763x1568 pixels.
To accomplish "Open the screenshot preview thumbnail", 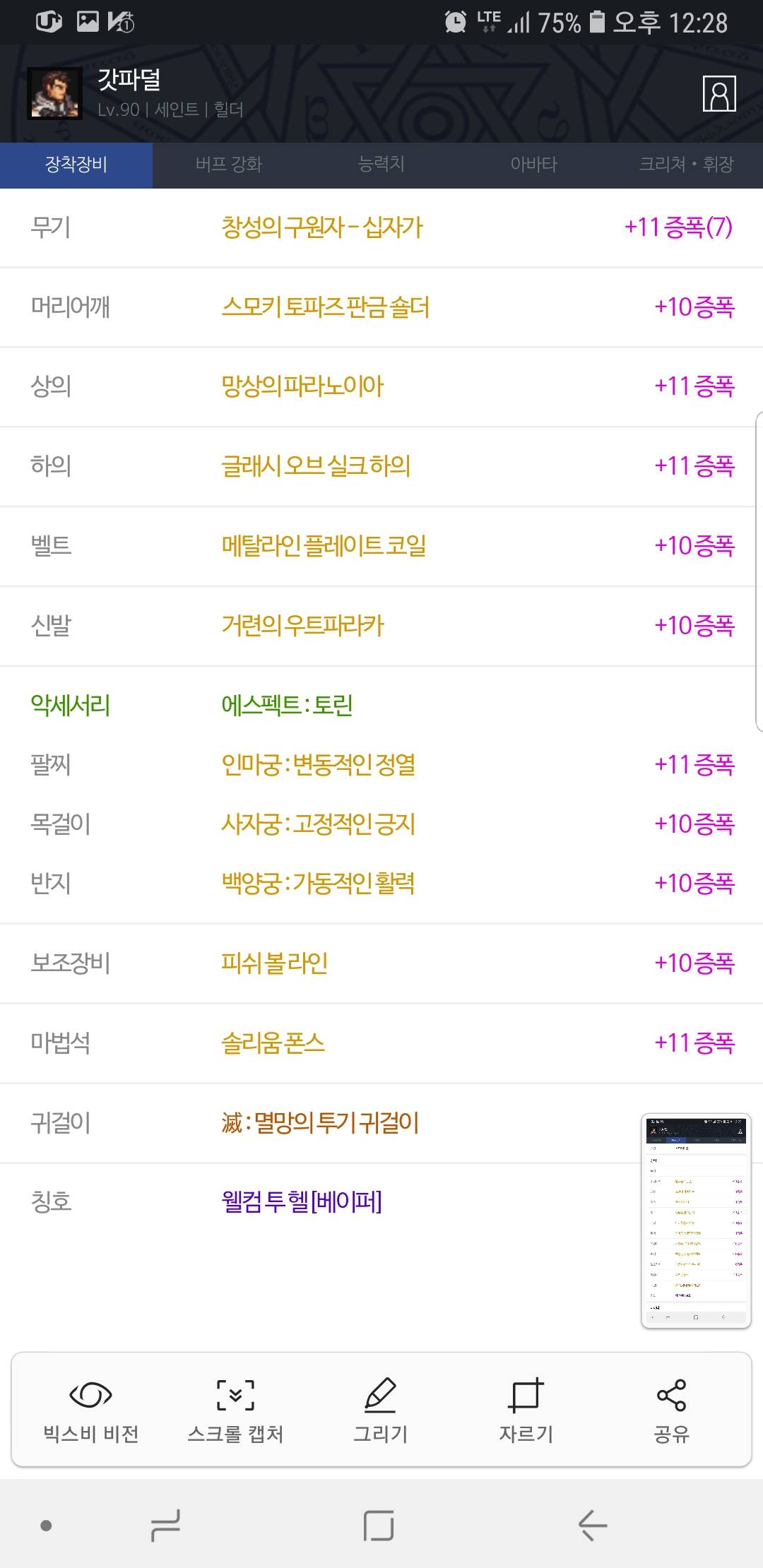I will (696, 1220).
